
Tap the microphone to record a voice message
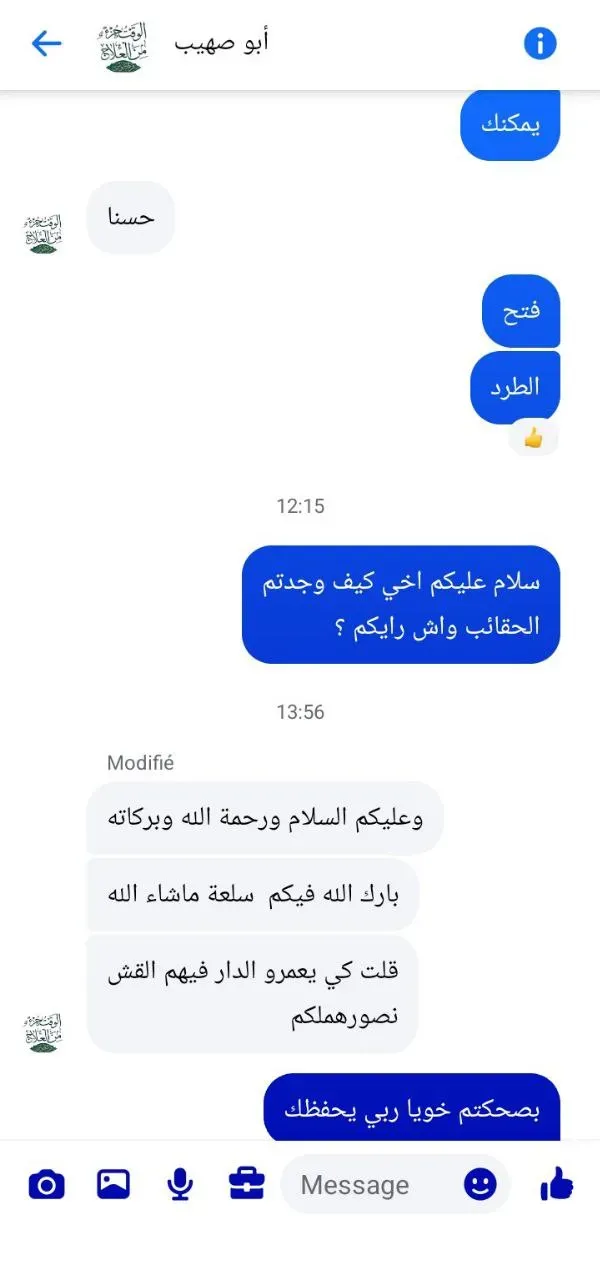[x=180, y=1185]
